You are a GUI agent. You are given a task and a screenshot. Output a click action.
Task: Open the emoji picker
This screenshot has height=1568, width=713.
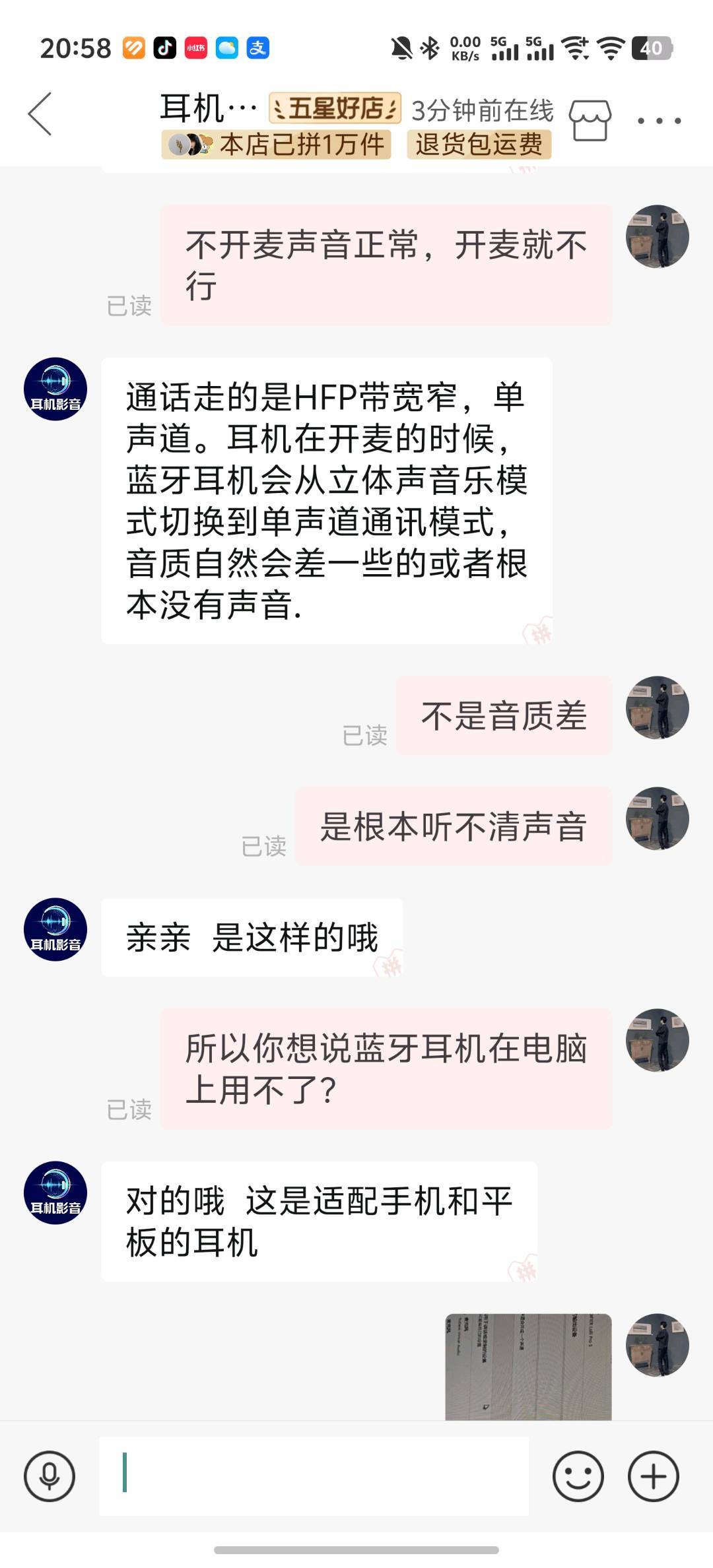click(x=578, y=1476)
